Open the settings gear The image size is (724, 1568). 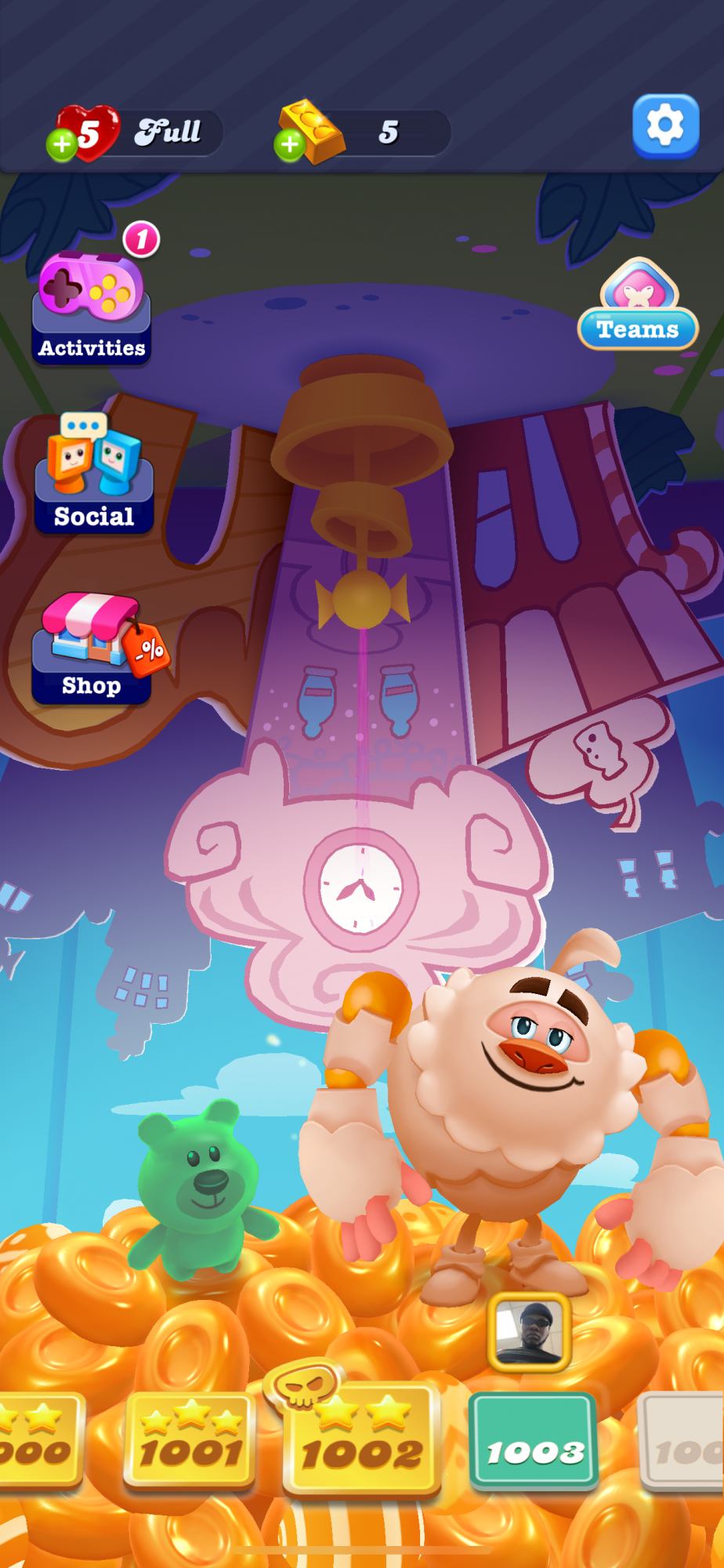[665, 125]
